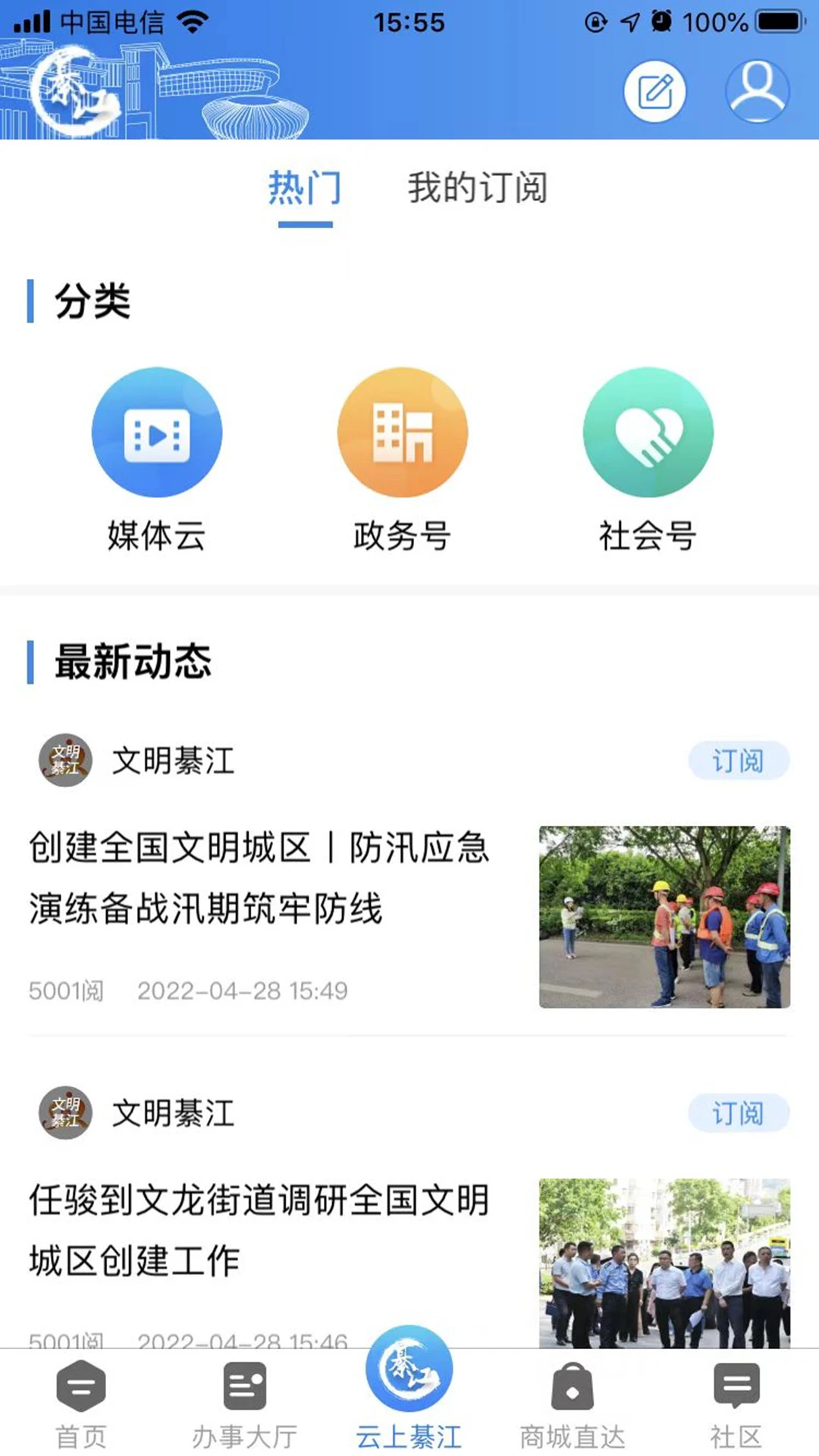
Task: Open the 政务号 government accounts icon
Action: click(403, 431)
